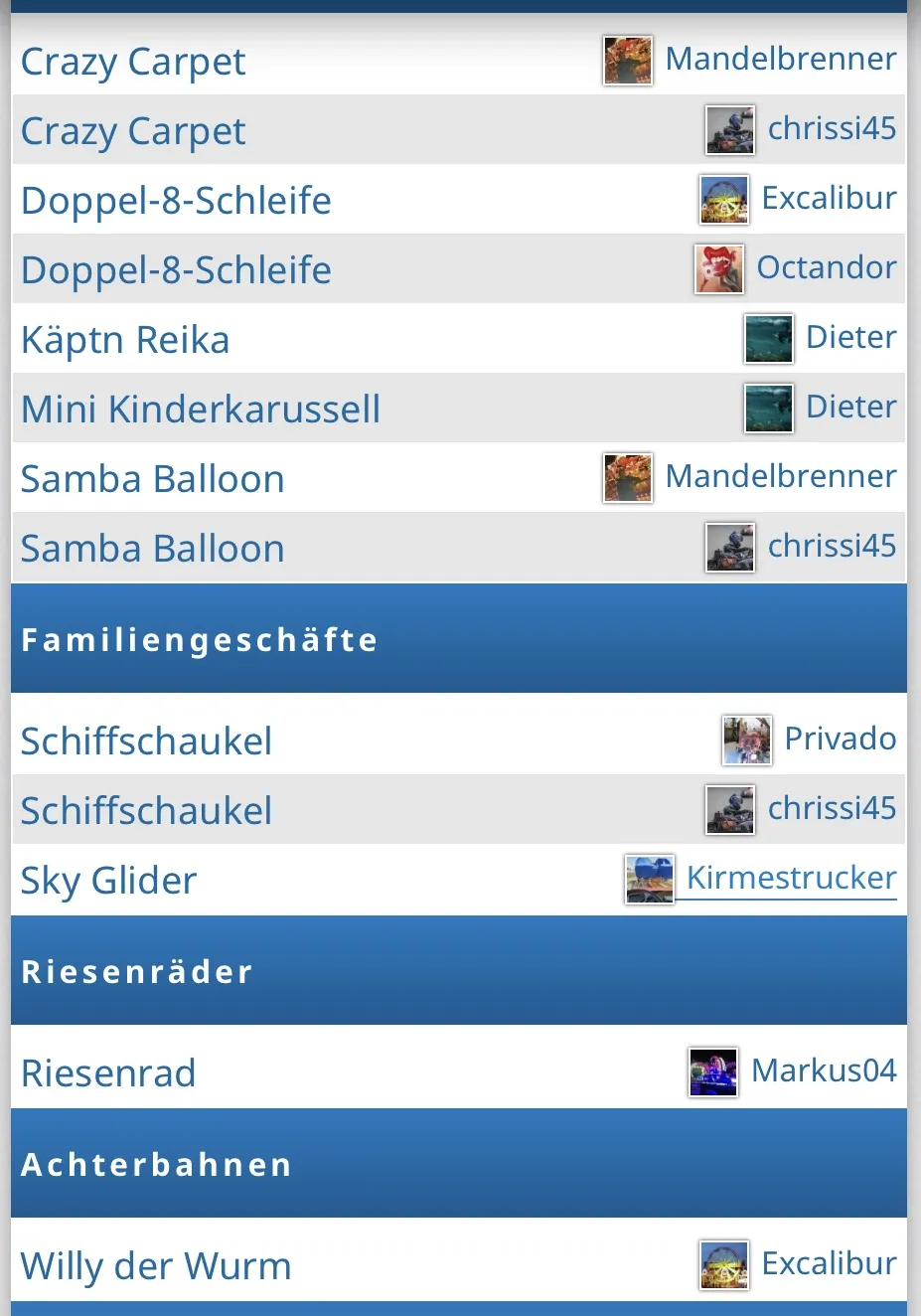
Task: Open Mini Kinderkarussell attraction page
Action: coord(201,410)
